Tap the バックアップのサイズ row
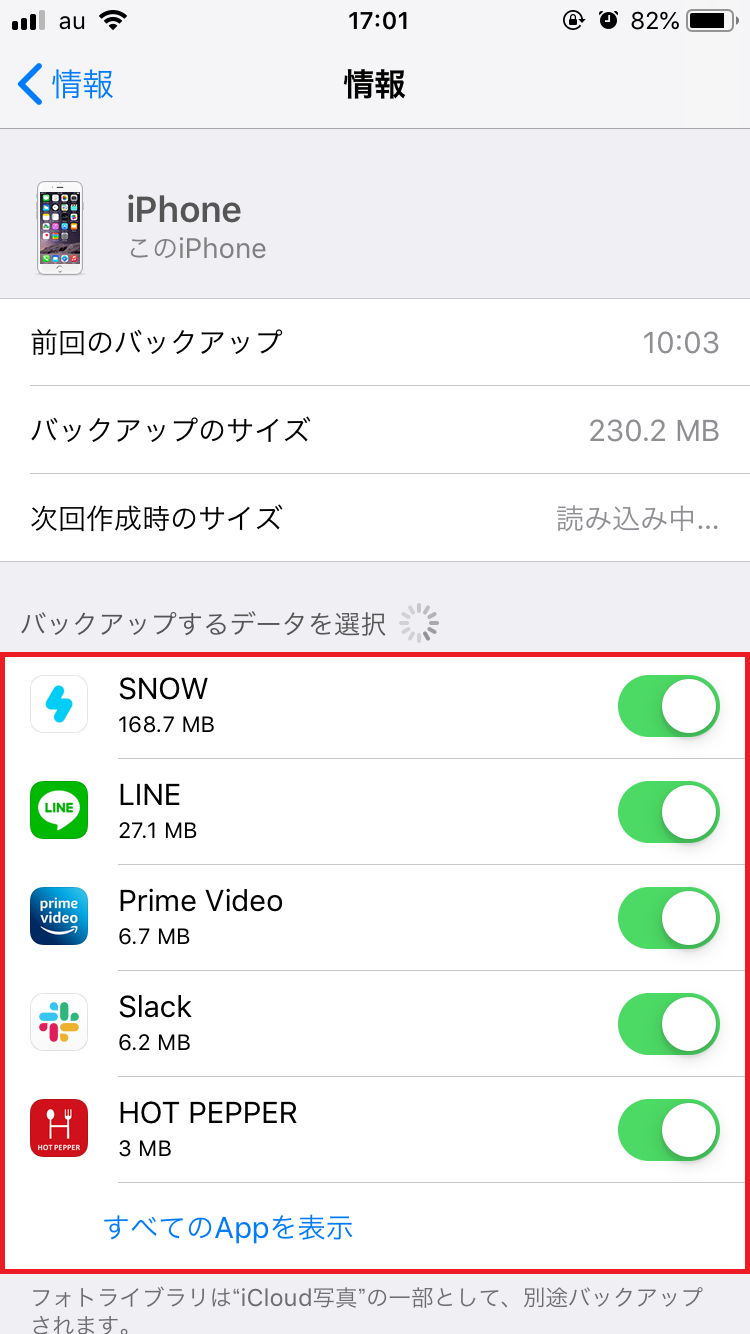The width and height of the screenshot is (750, 1334). tap(375, 430)
